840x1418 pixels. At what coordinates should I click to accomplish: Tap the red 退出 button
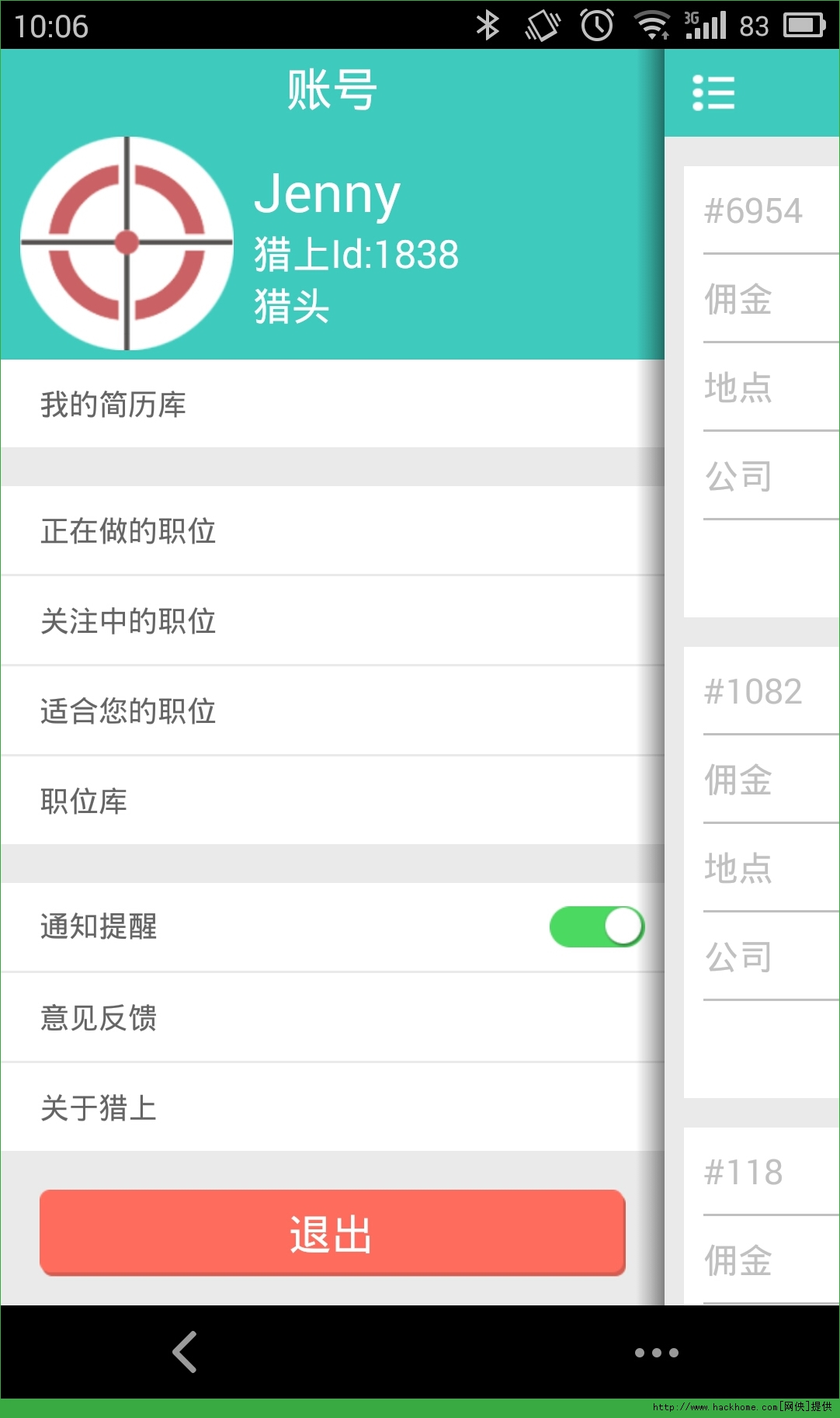tap(332, 1233)
